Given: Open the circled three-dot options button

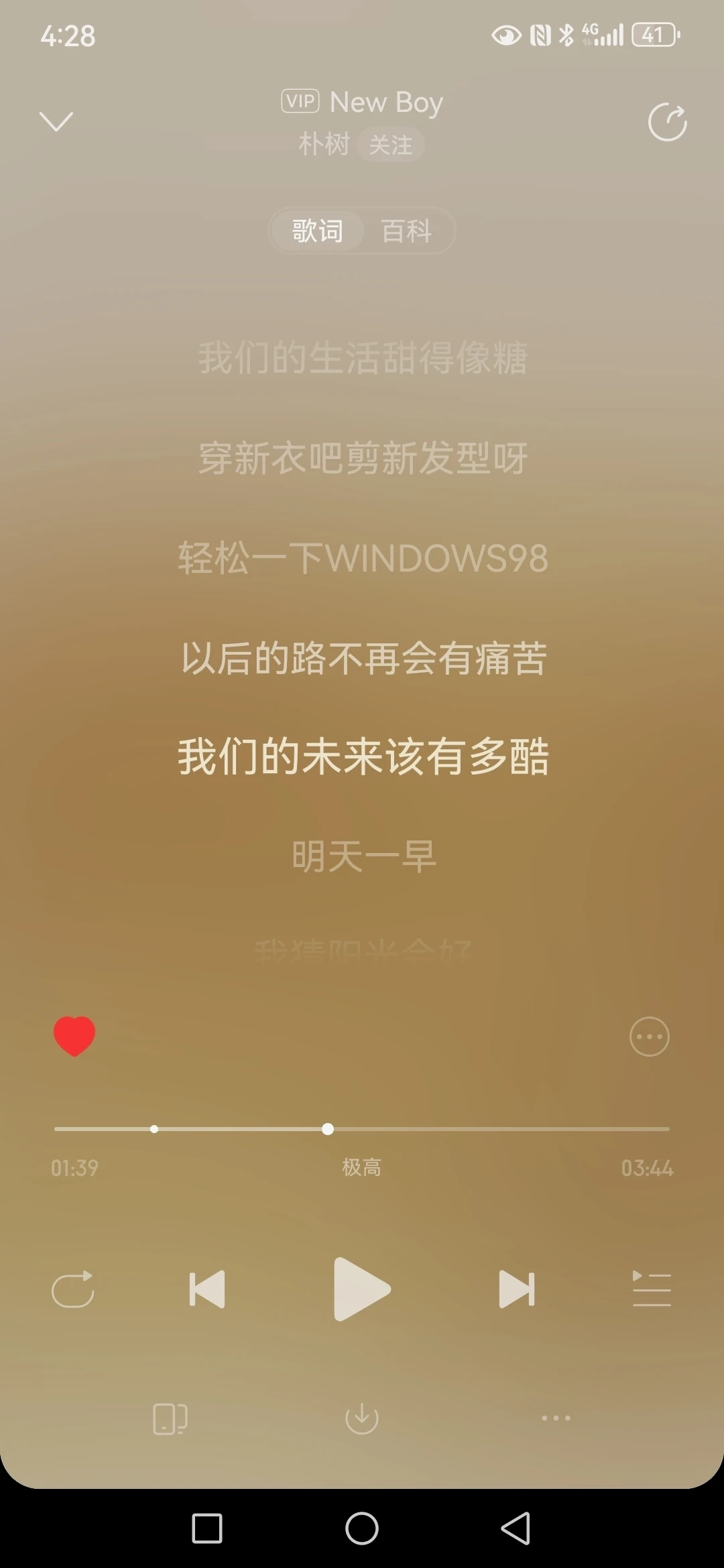Looking at the screenshot, I should [x=649, y=1037].
